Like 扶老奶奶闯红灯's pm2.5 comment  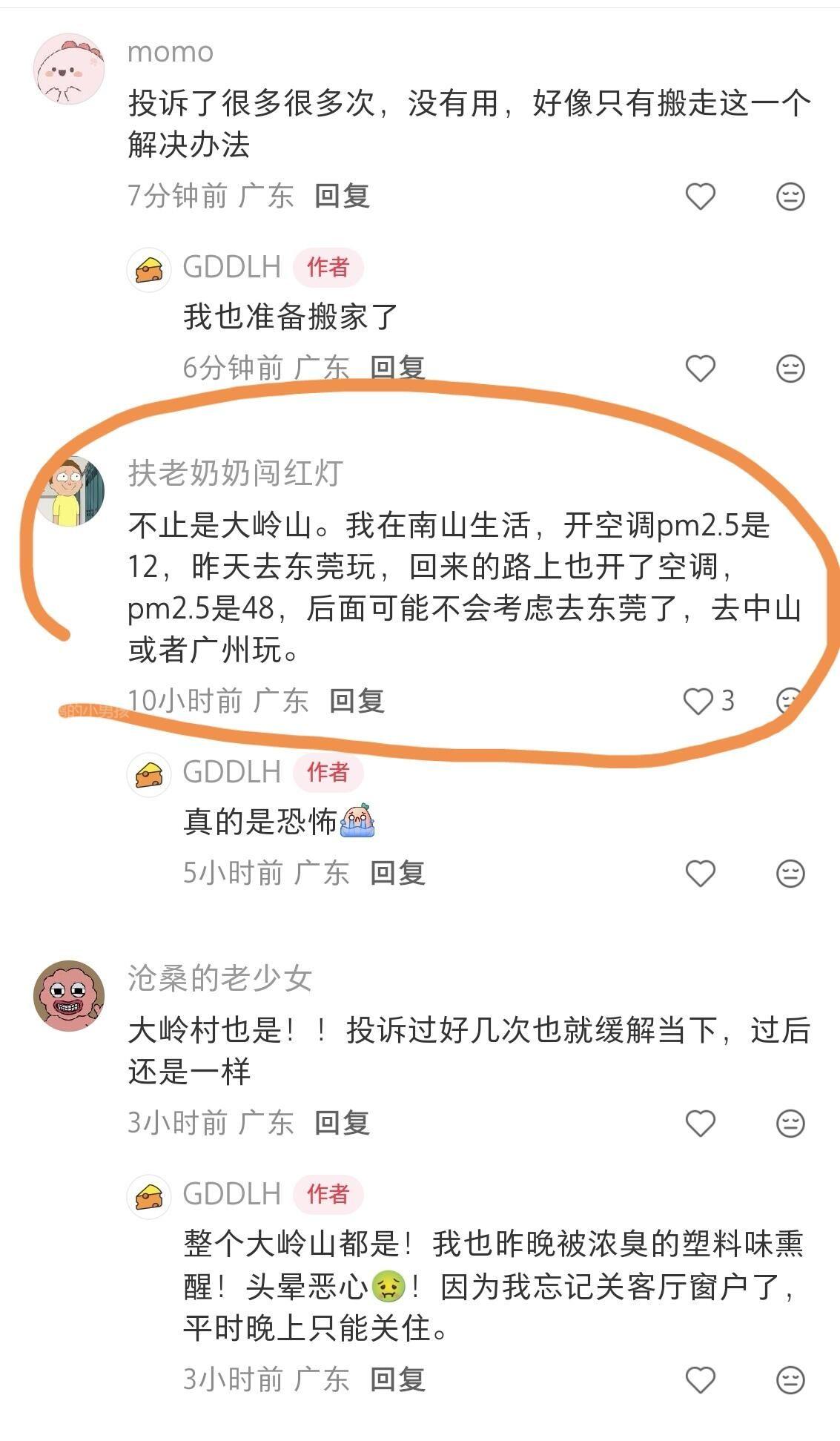(x=698, y=701)
